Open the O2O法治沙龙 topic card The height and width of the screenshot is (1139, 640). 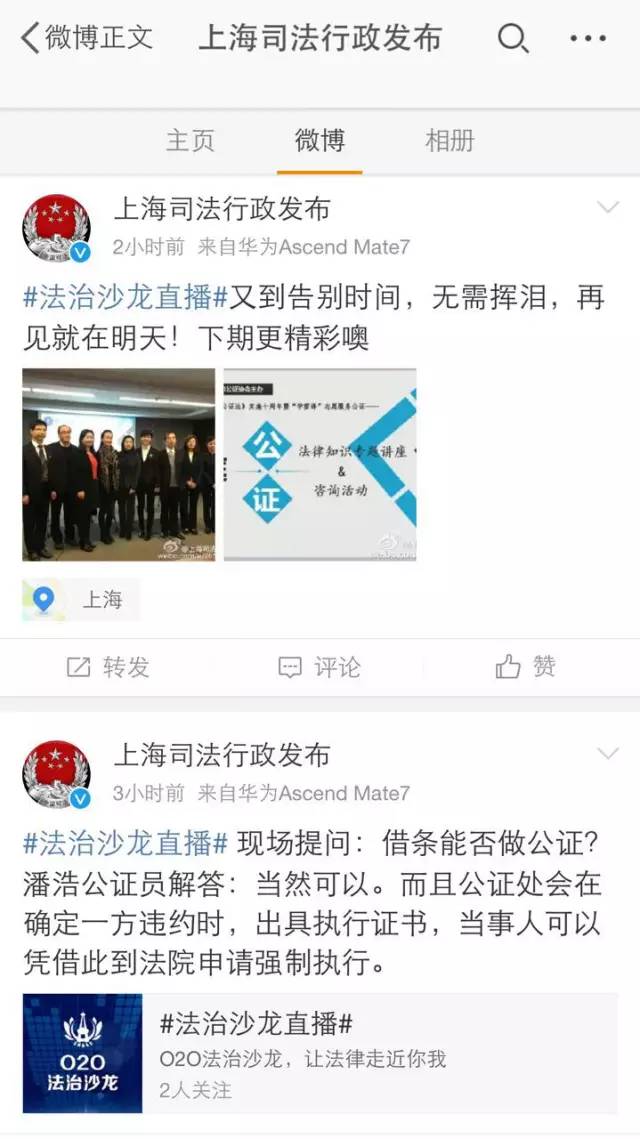(320, 1053)
